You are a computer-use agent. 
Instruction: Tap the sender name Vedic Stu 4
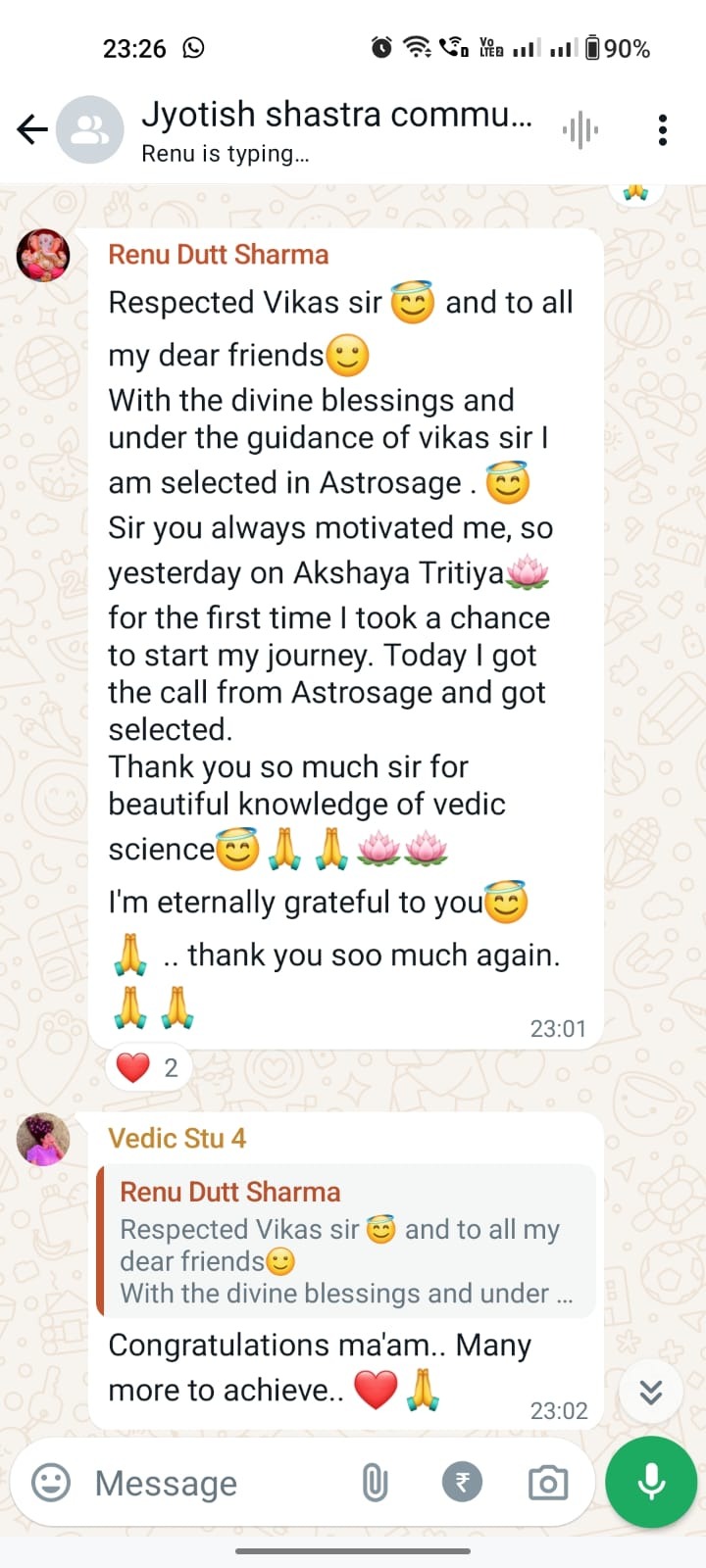[176, 1138]
